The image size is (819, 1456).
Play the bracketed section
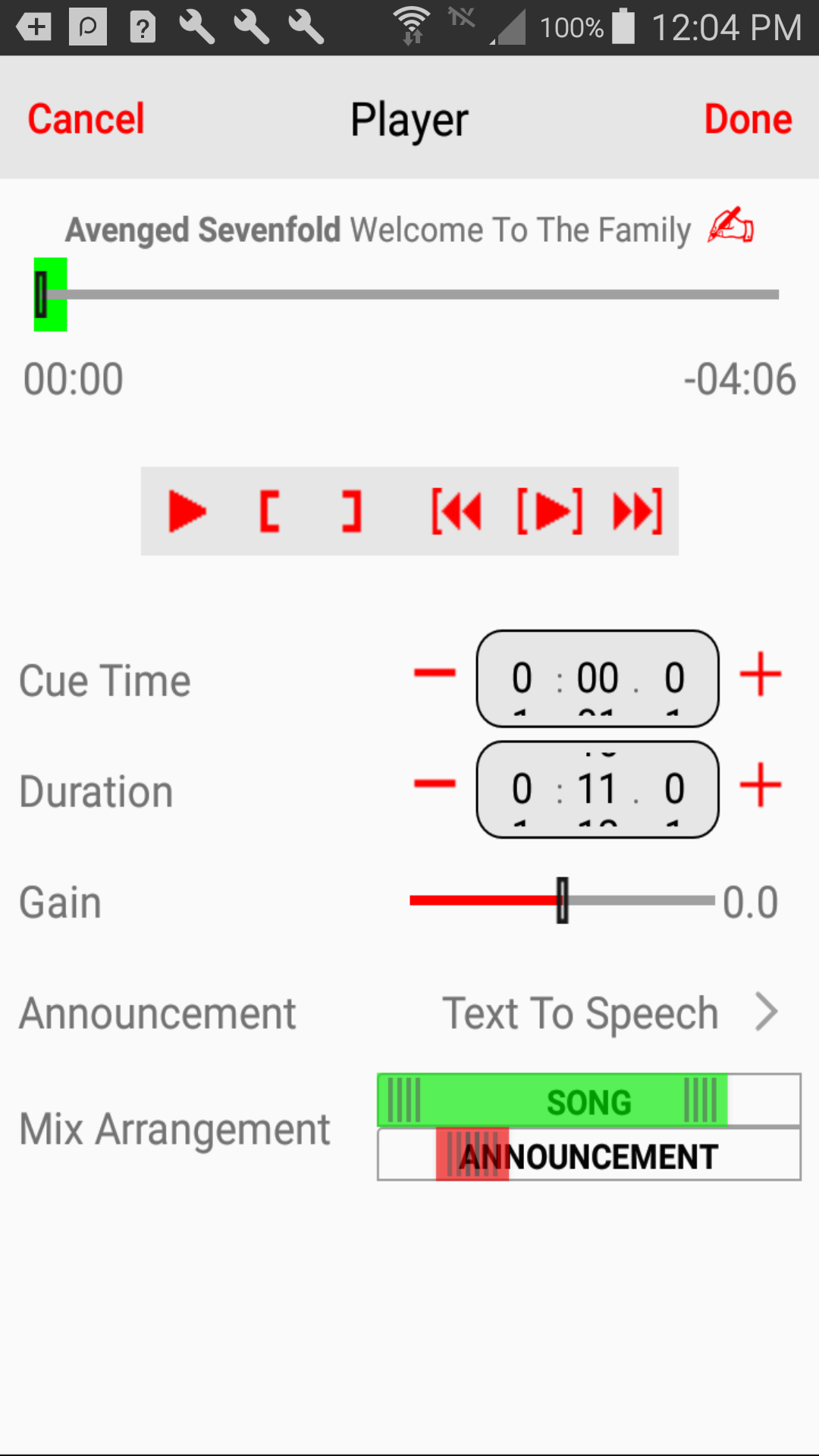(550, 512)
